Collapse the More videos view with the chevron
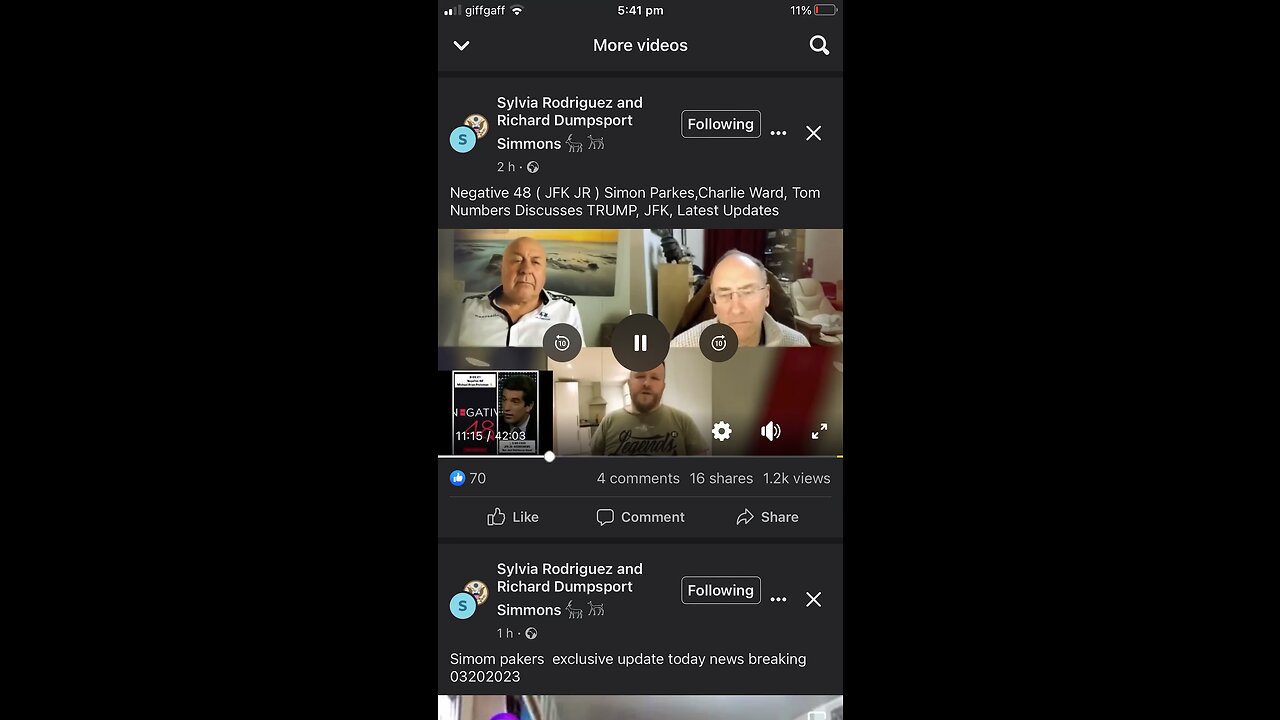Screen dimensions: 1280x720 coord(461,45)
